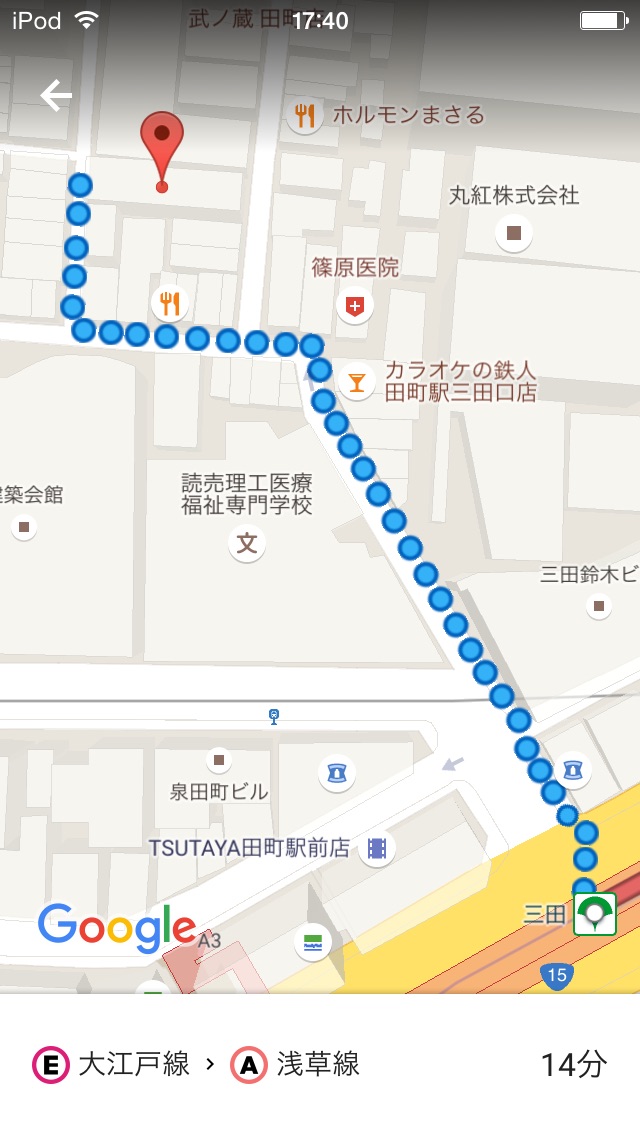Select the 三田鈴木ビル building marker
This screenshot has width=640, height=1136.
click(x=598, y=605)
